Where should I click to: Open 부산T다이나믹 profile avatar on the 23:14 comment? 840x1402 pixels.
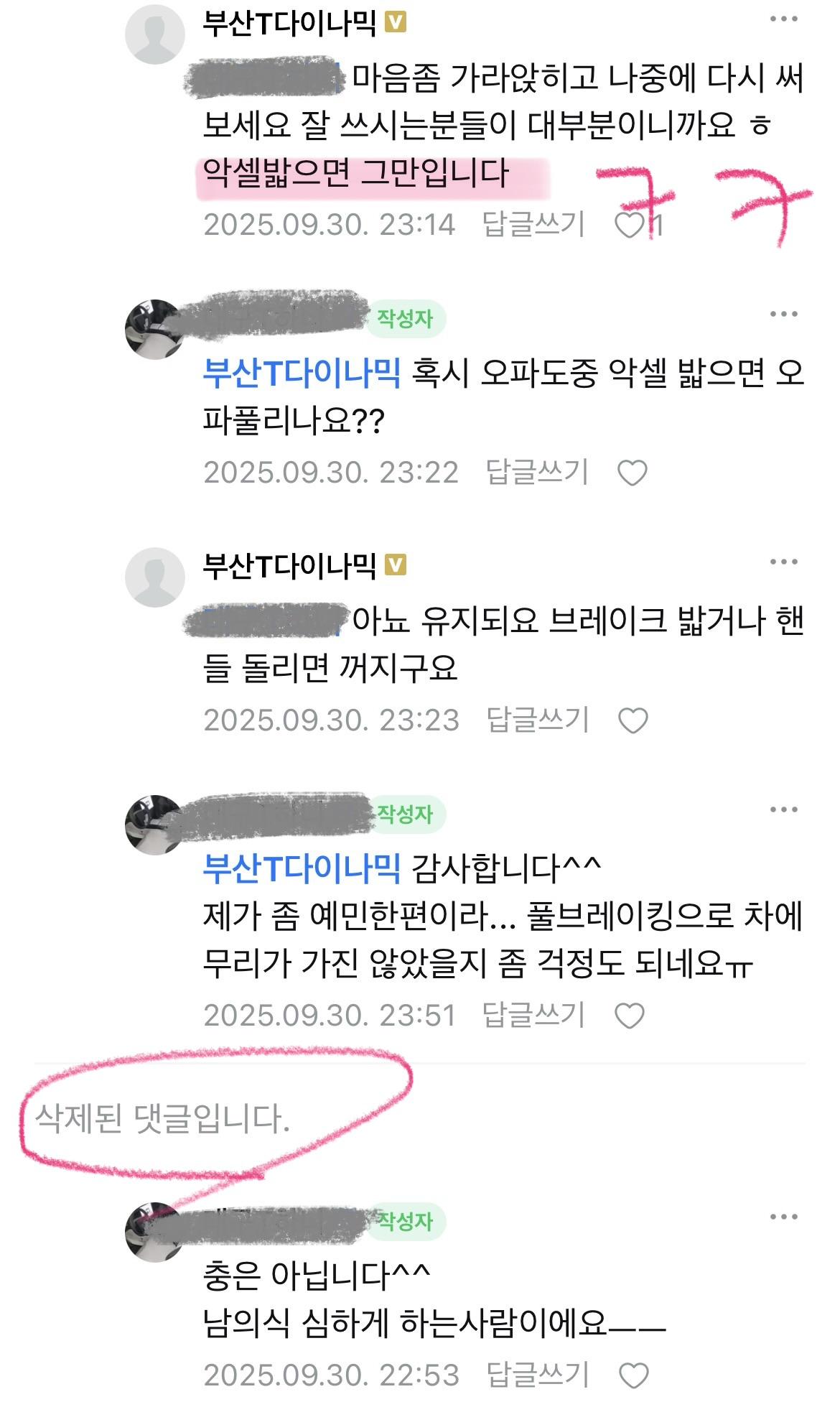click(x=155, y=34)
